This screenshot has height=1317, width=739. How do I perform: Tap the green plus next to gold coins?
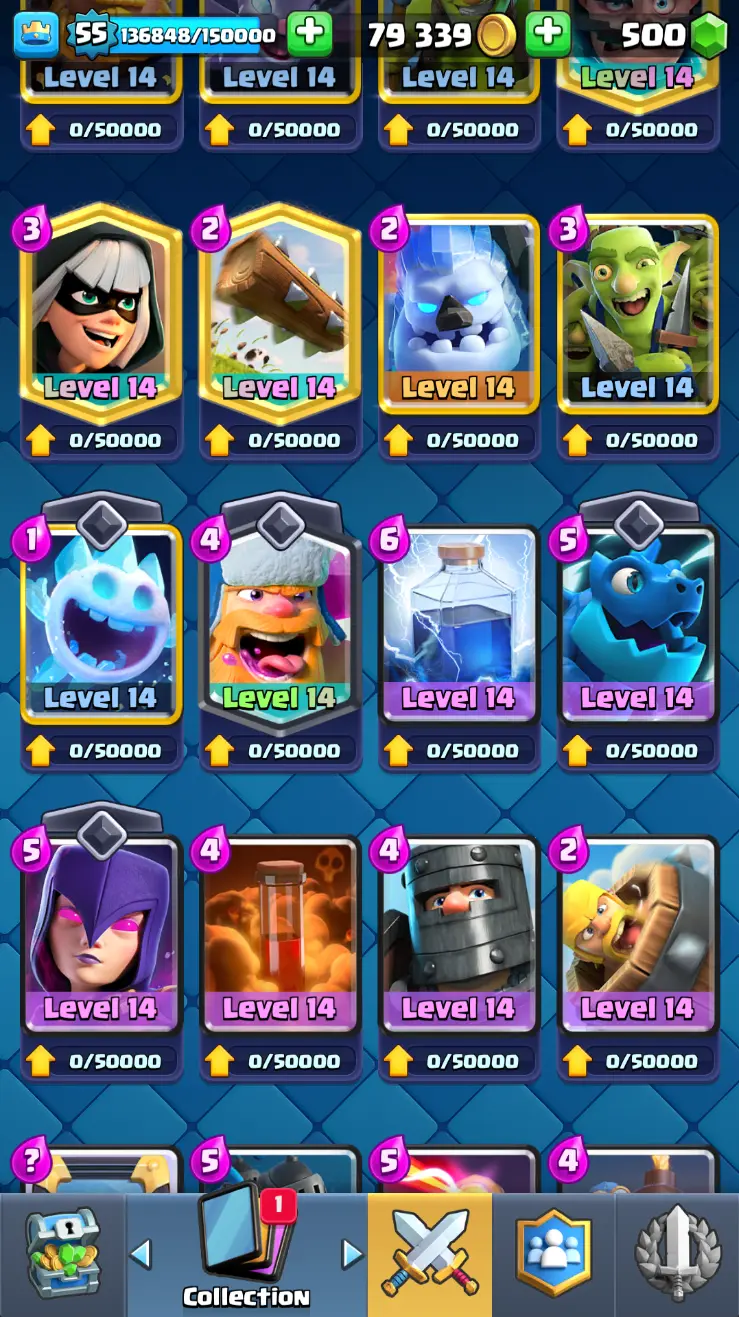[548, 35]
